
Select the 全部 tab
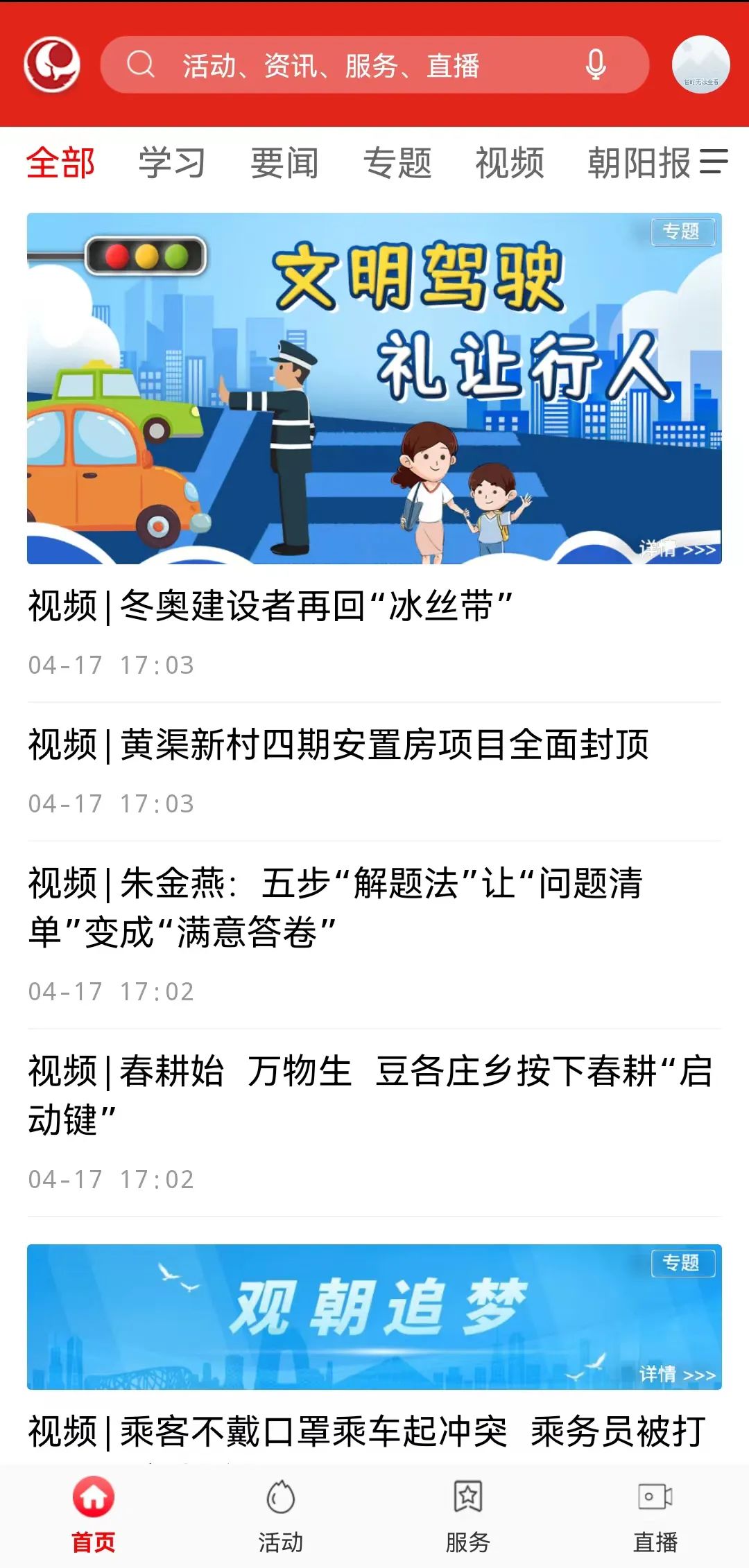click(x=60, y=164)
